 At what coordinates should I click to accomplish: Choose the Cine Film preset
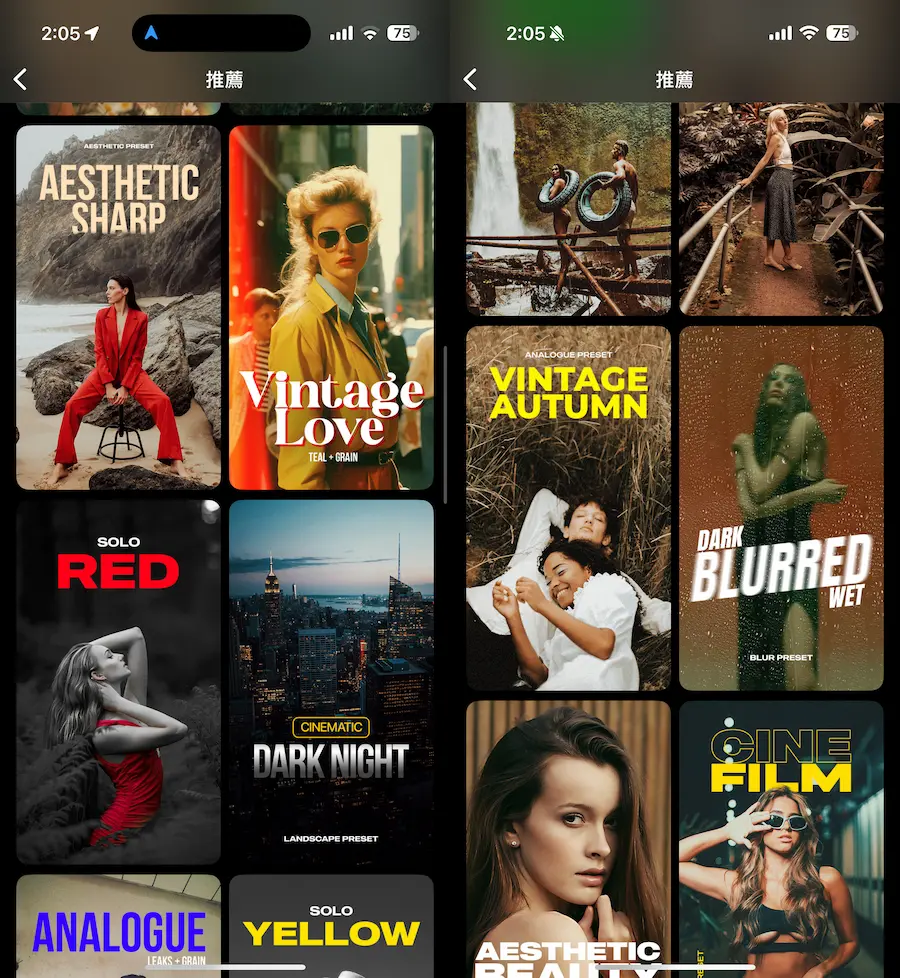(x=781, y=838)
